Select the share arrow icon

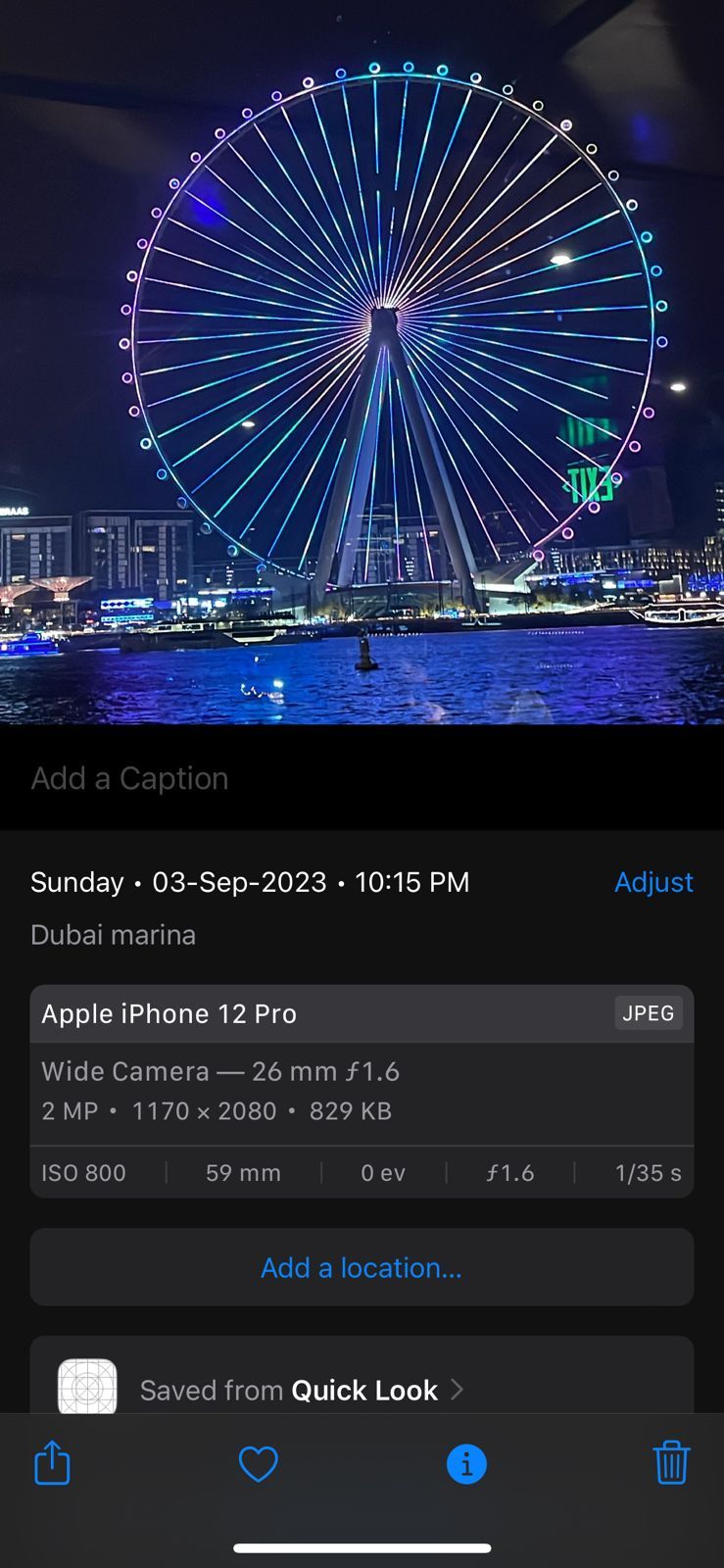51,1463
